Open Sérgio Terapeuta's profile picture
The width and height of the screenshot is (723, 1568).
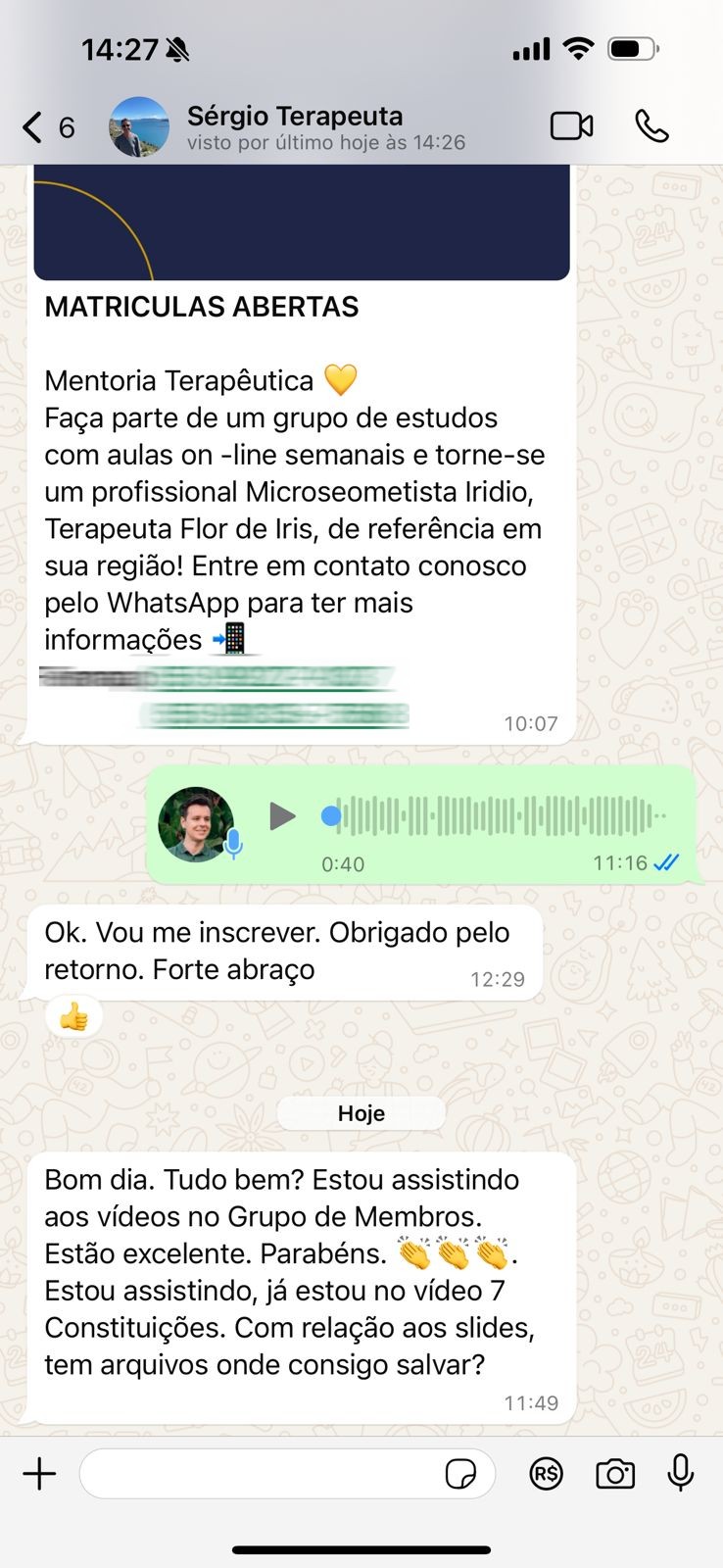139,125
